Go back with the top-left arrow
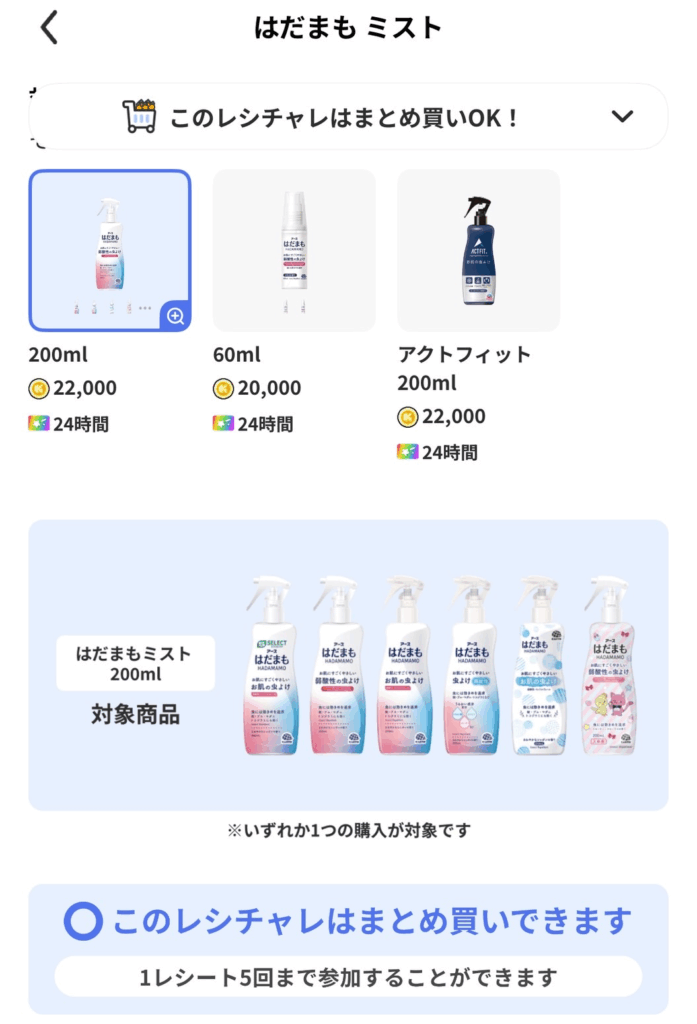Screen dimensions: 697x1024 pos(49,27)
